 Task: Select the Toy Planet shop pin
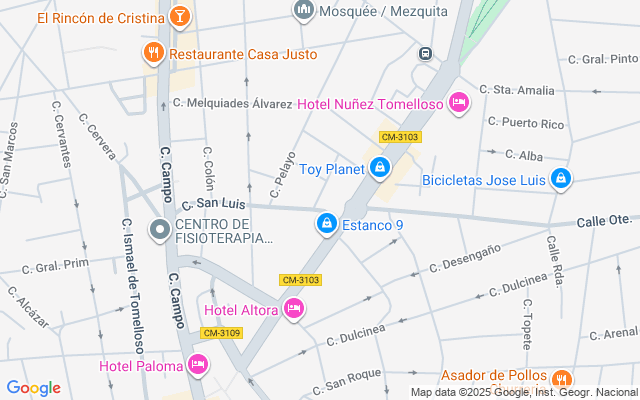tap(379, 169)
